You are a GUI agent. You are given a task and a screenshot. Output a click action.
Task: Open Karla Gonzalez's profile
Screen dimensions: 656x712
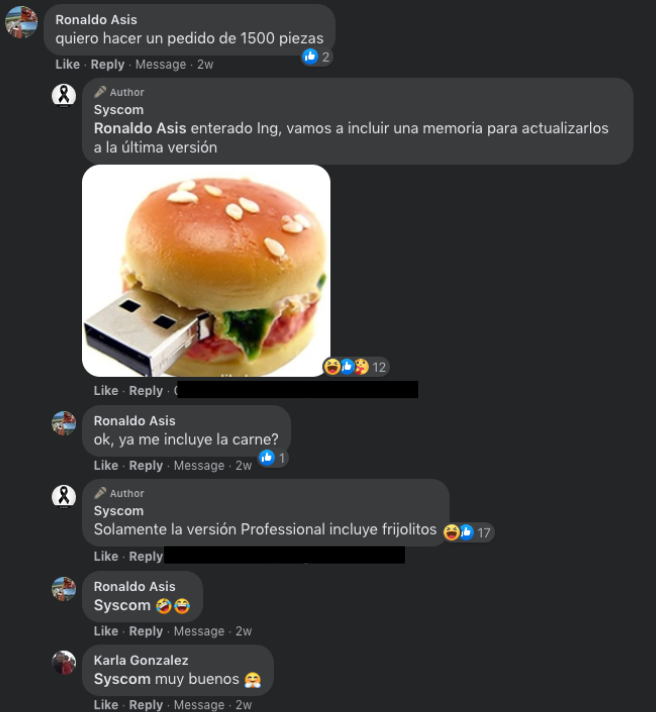click(x=141, y=660)
